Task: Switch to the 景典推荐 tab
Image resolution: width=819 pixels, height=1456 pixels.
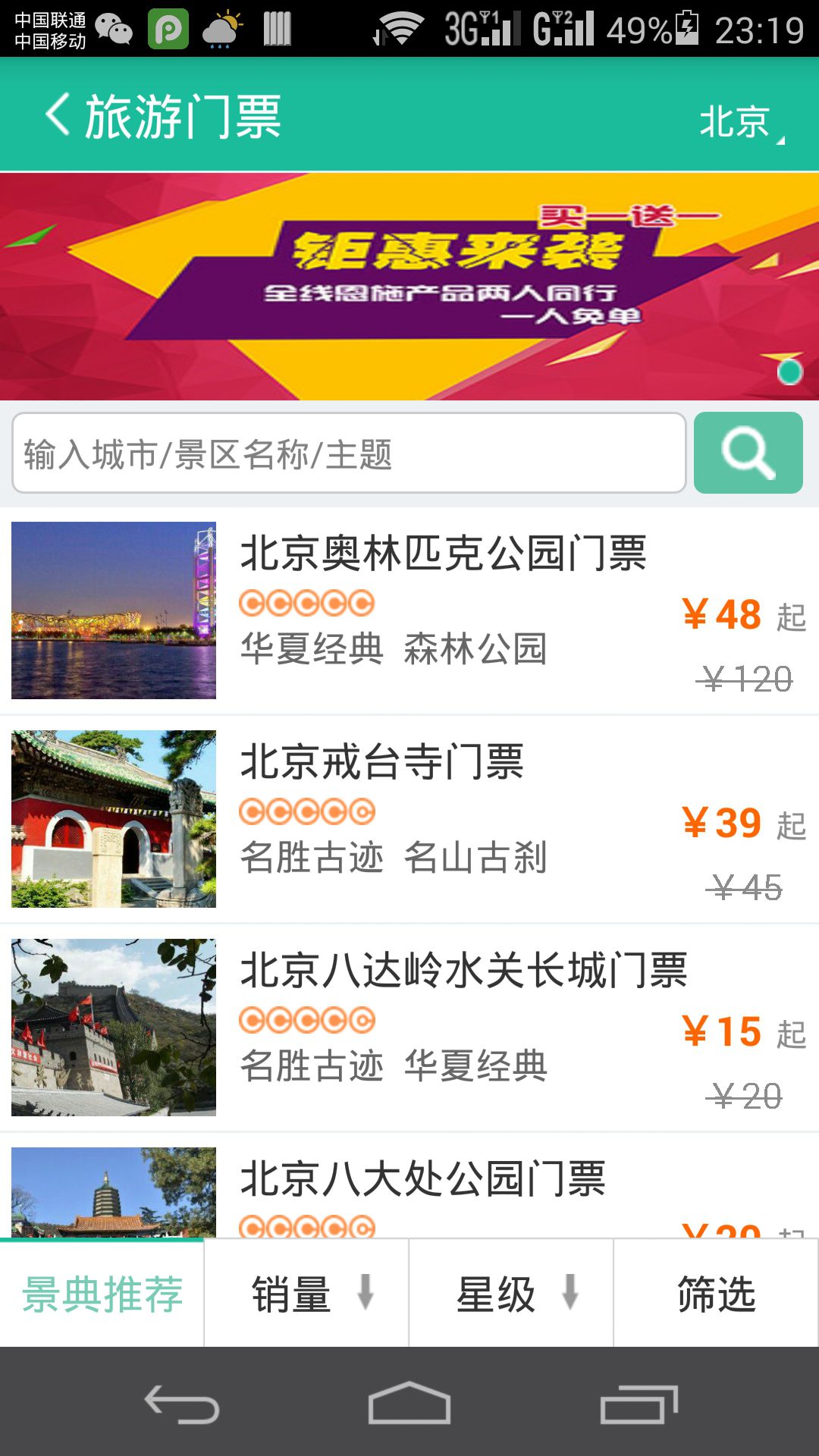Action: (102, 1294)
